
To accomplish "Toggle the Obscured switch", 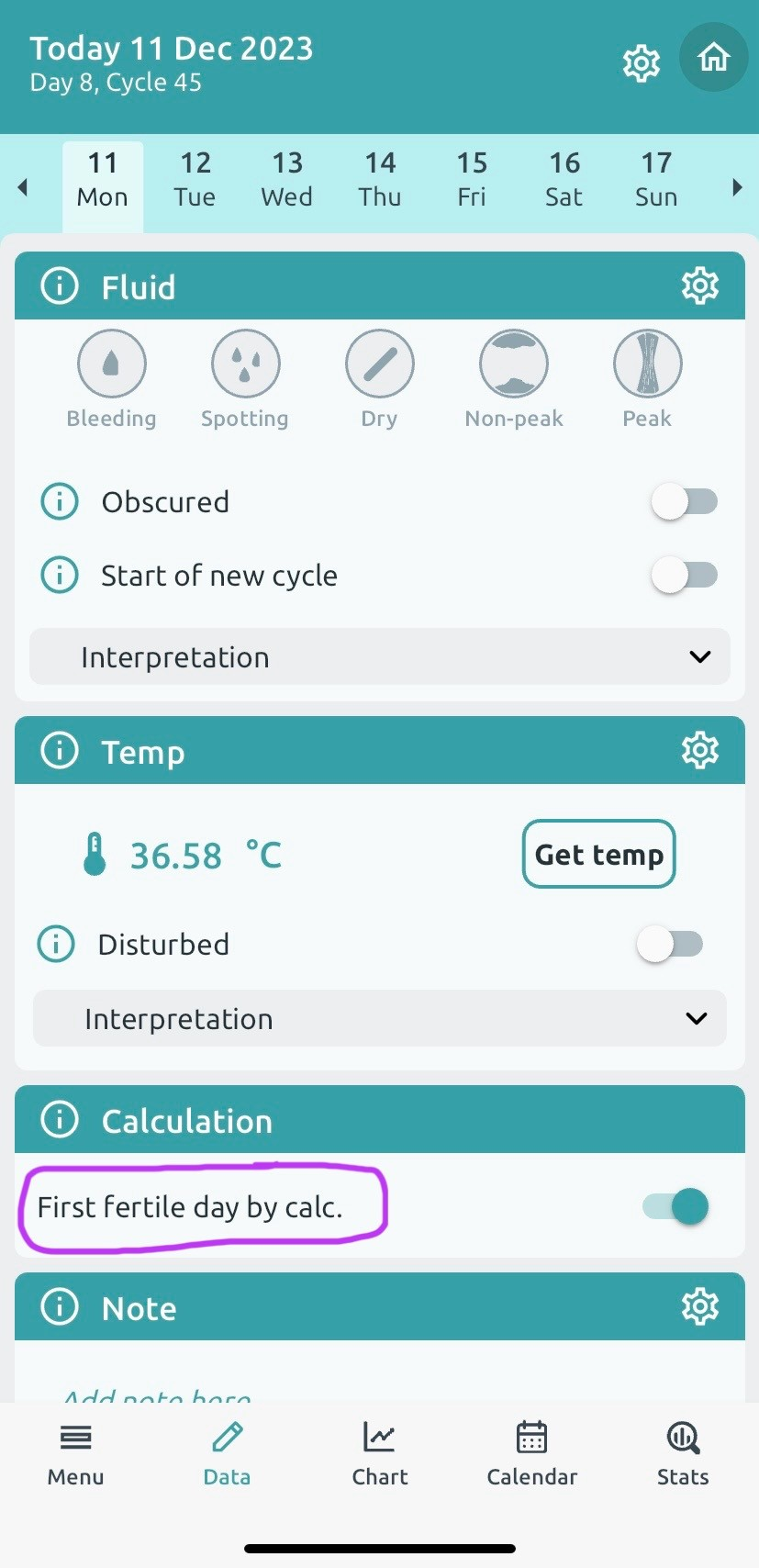I will [x=685, y=501].
